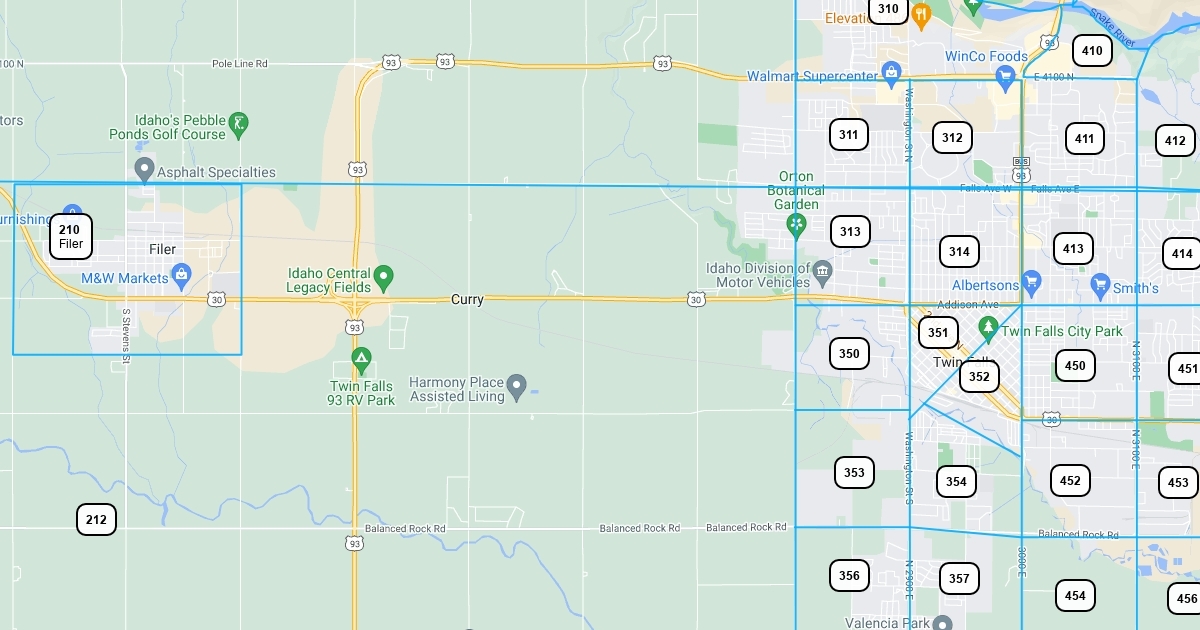Select the zone 210 Filer marker
The width and height of the screenshot is (1200, 630).
pyautogui.click(x=70, y=236)
